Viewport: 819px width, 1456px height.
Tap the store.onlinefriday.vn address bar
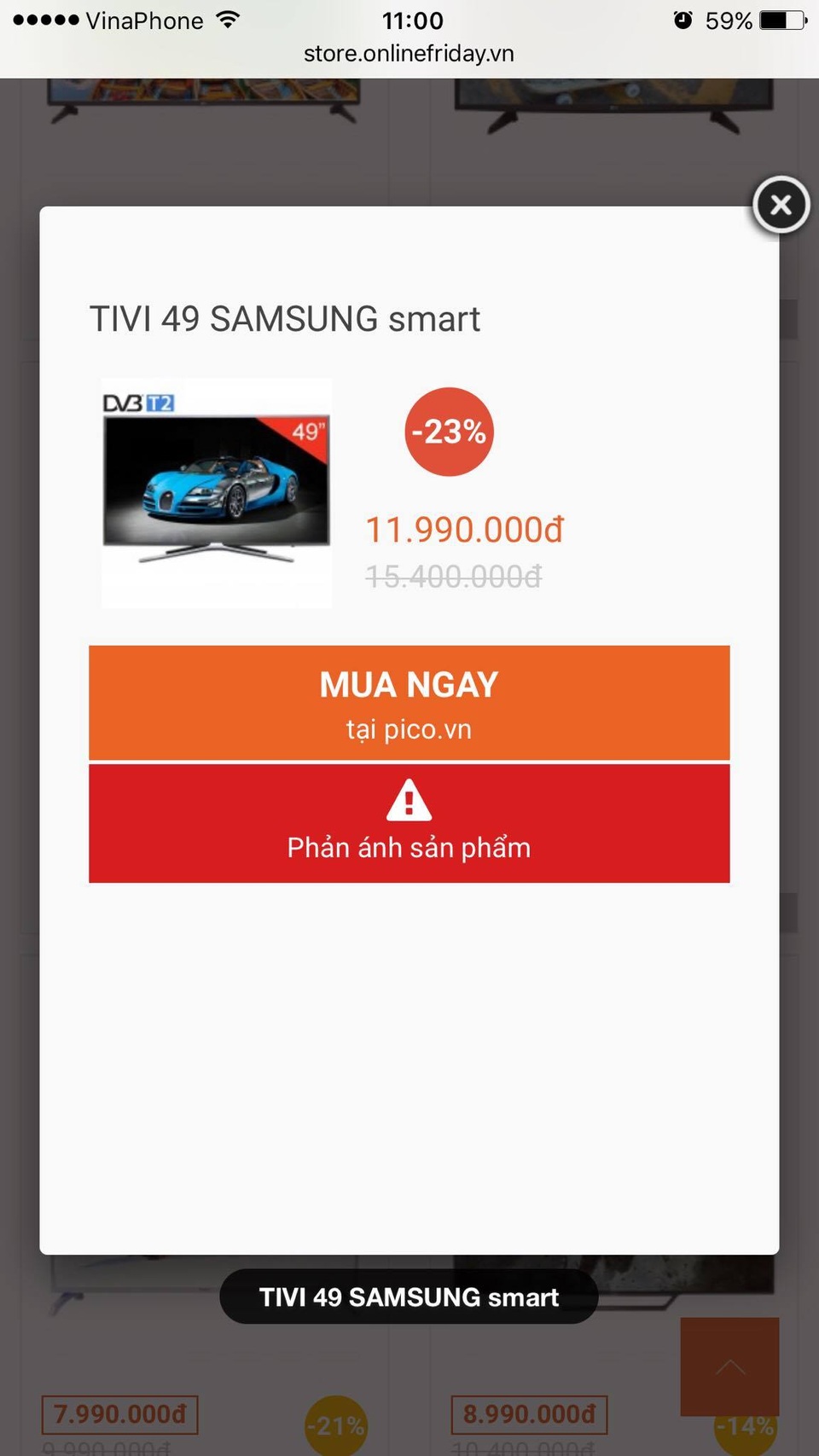pos(409,54)
